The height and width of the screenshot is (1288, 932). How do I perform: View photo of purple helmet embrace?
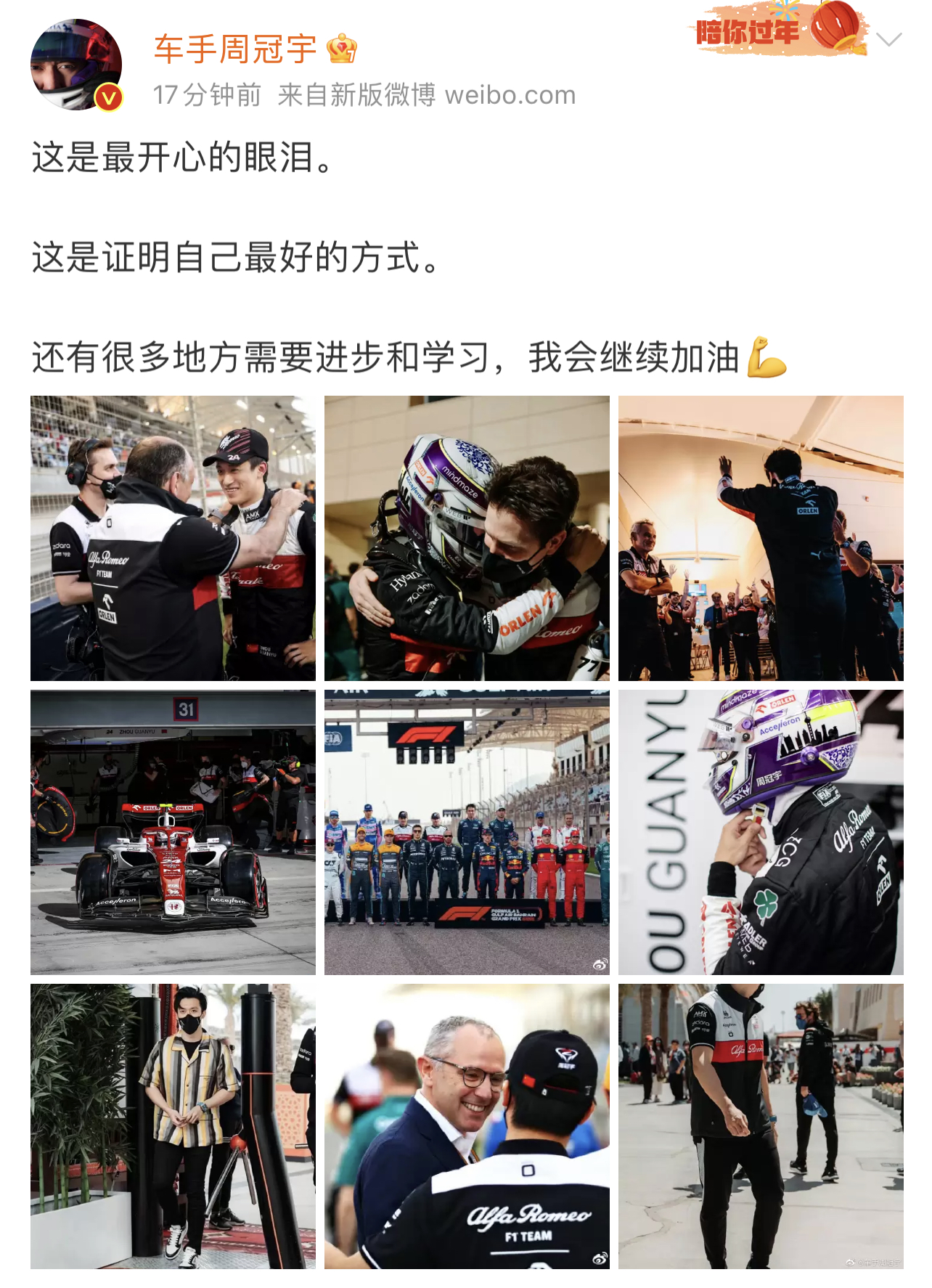pyautogui.click(x=467, y=538)
